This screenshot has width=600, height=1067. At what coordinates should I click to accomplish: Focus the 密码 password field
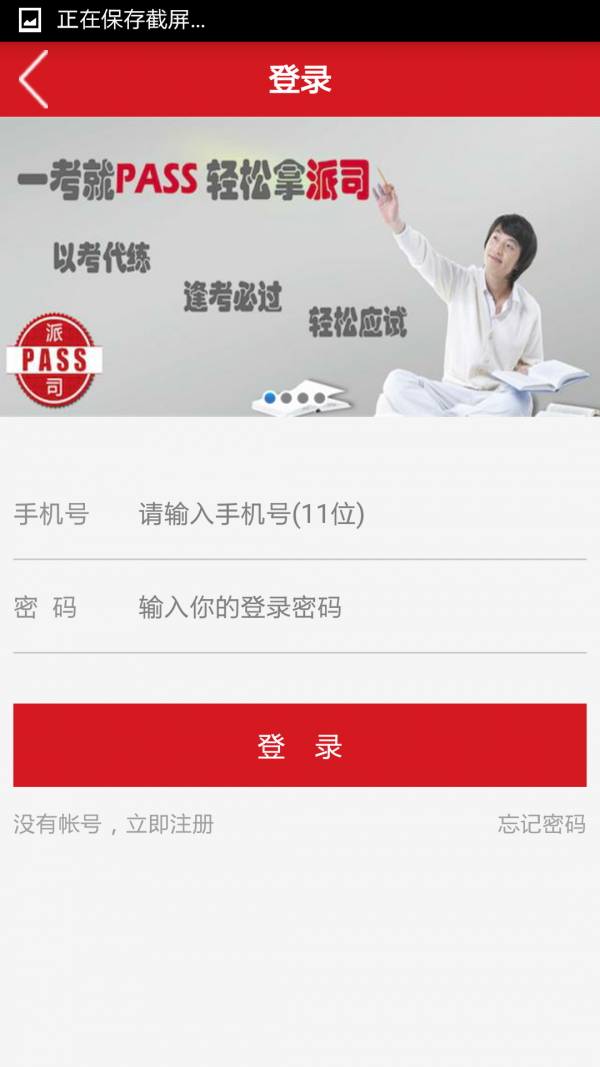coord(350,608)
